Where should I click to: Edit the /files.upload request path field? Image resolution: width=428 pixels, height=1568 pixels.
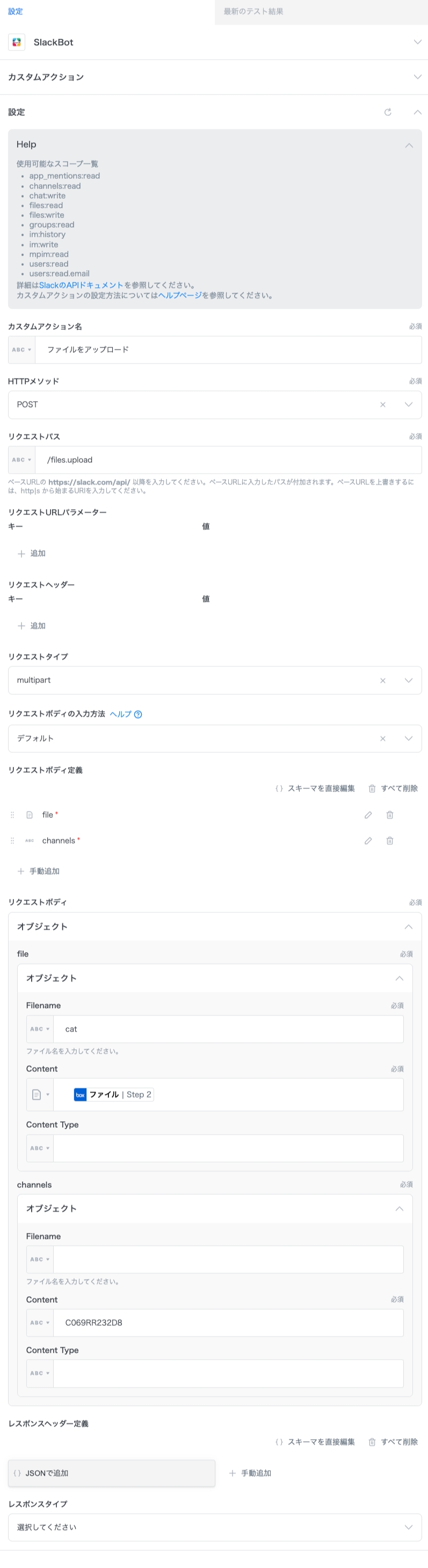tap(228, 460)
